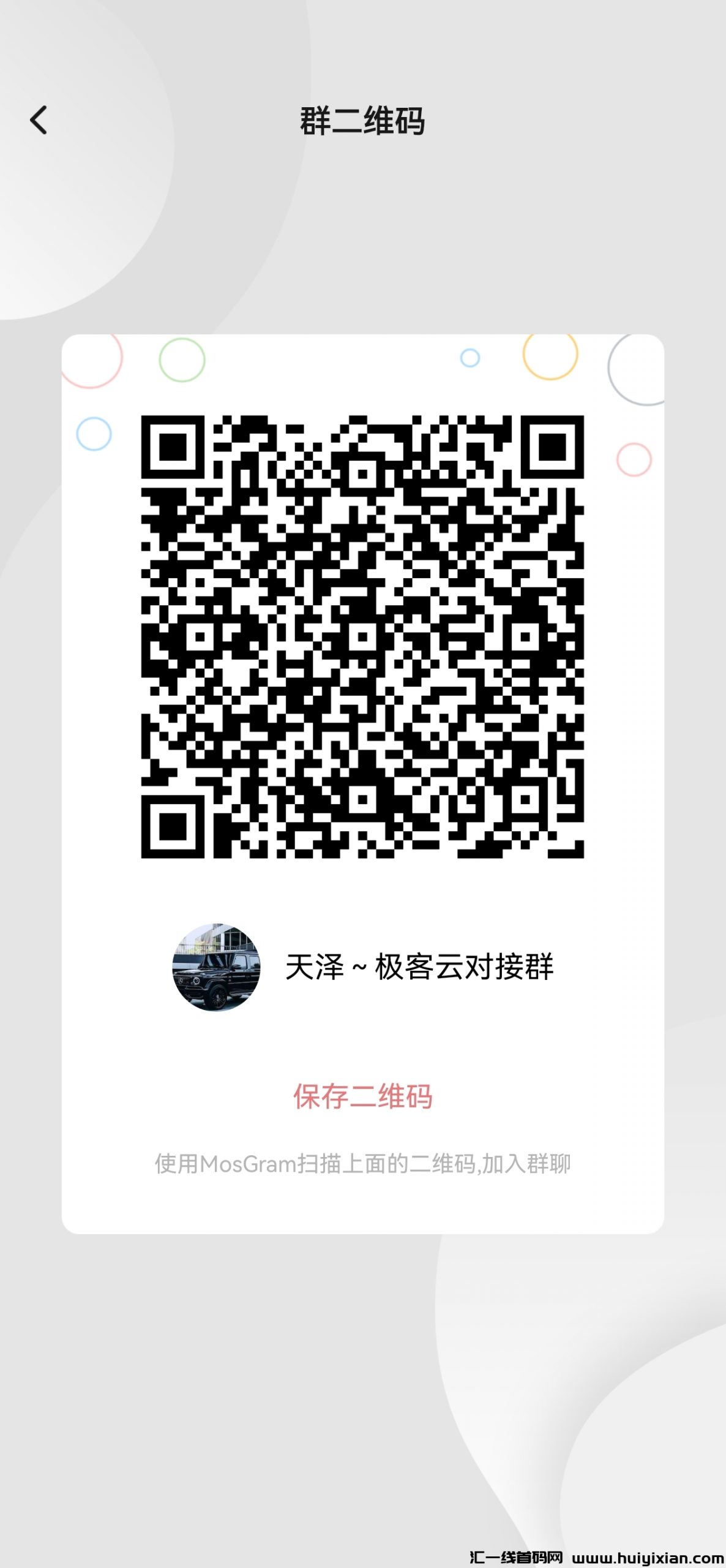726x1568 pixels.
Task: Click the back chevron in top-left corner
Action: click(39, 121)
